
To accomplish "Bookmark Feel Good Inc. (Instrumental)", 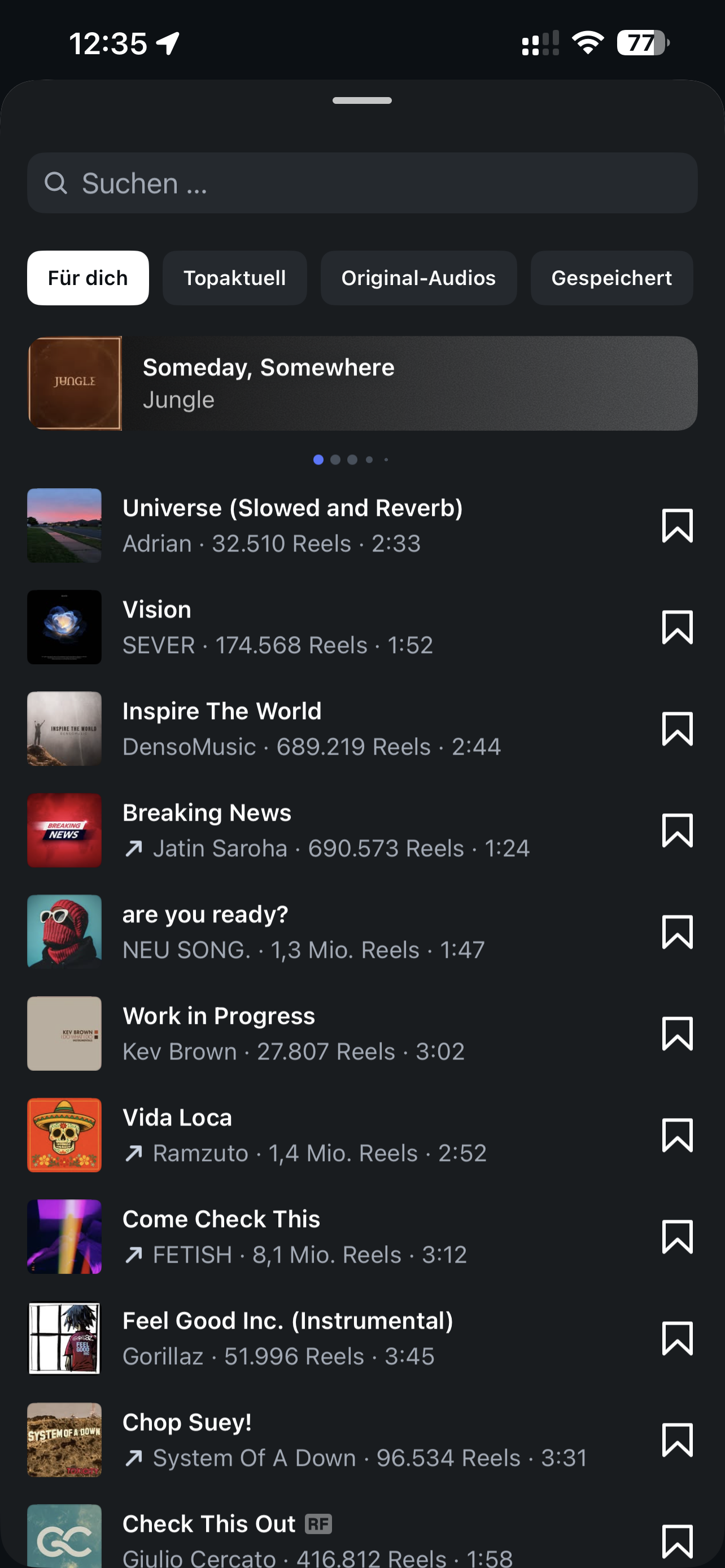I will click(678, 1338).
